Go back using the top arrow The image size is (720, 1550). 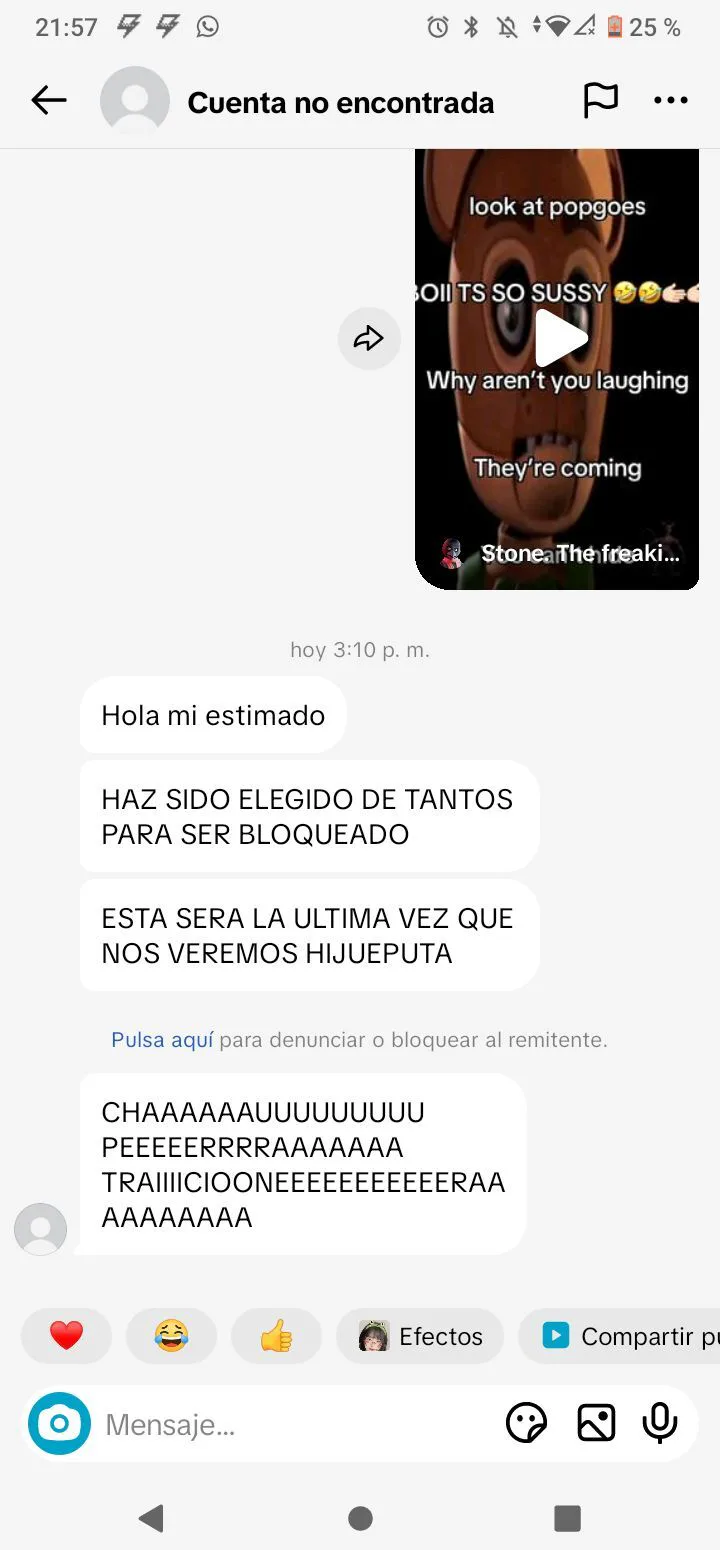(x=48, y=100)
